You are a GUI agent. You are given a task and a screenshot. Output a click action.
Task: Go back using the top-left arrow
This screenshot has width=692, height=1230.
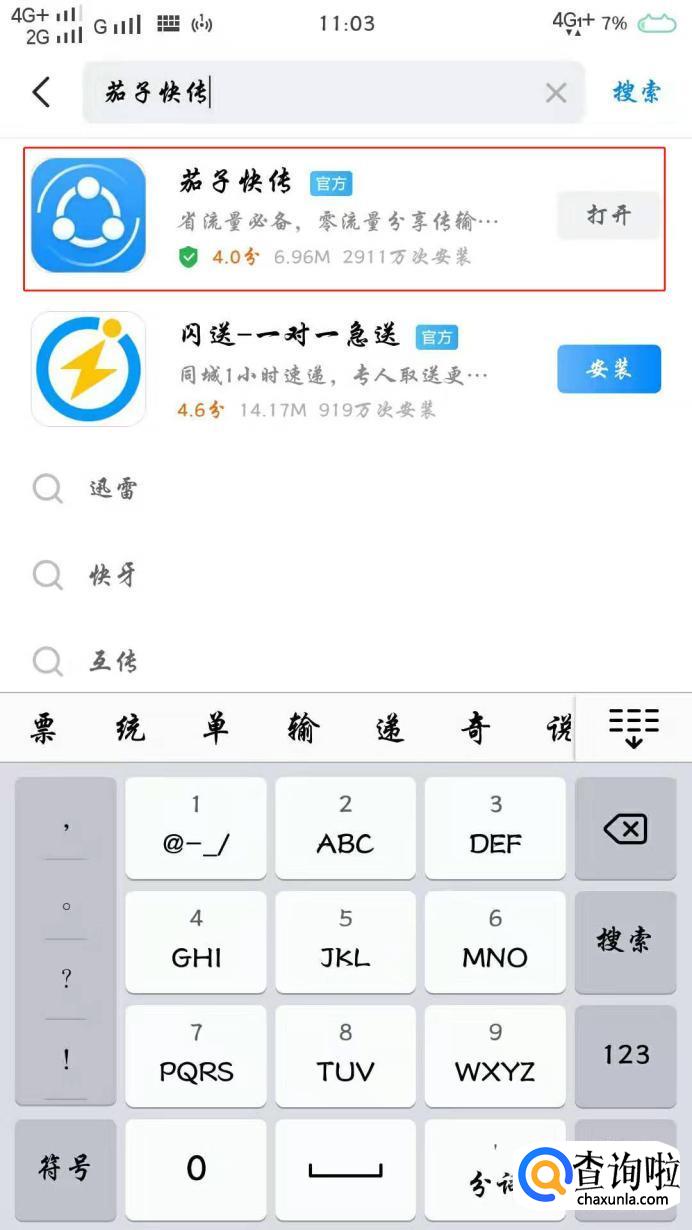click(x=41, y=92)
